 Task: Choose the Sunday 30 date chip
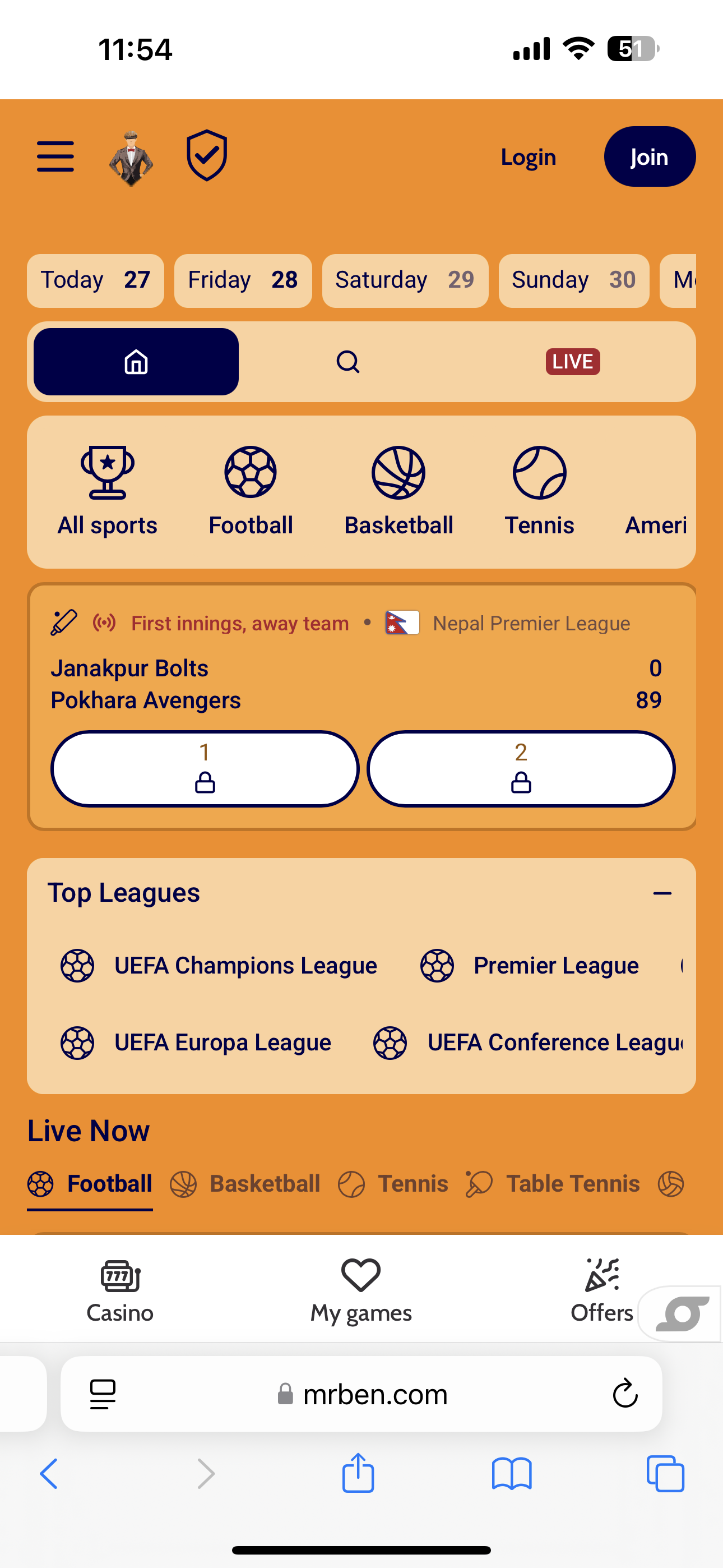(x=573, y=280)
